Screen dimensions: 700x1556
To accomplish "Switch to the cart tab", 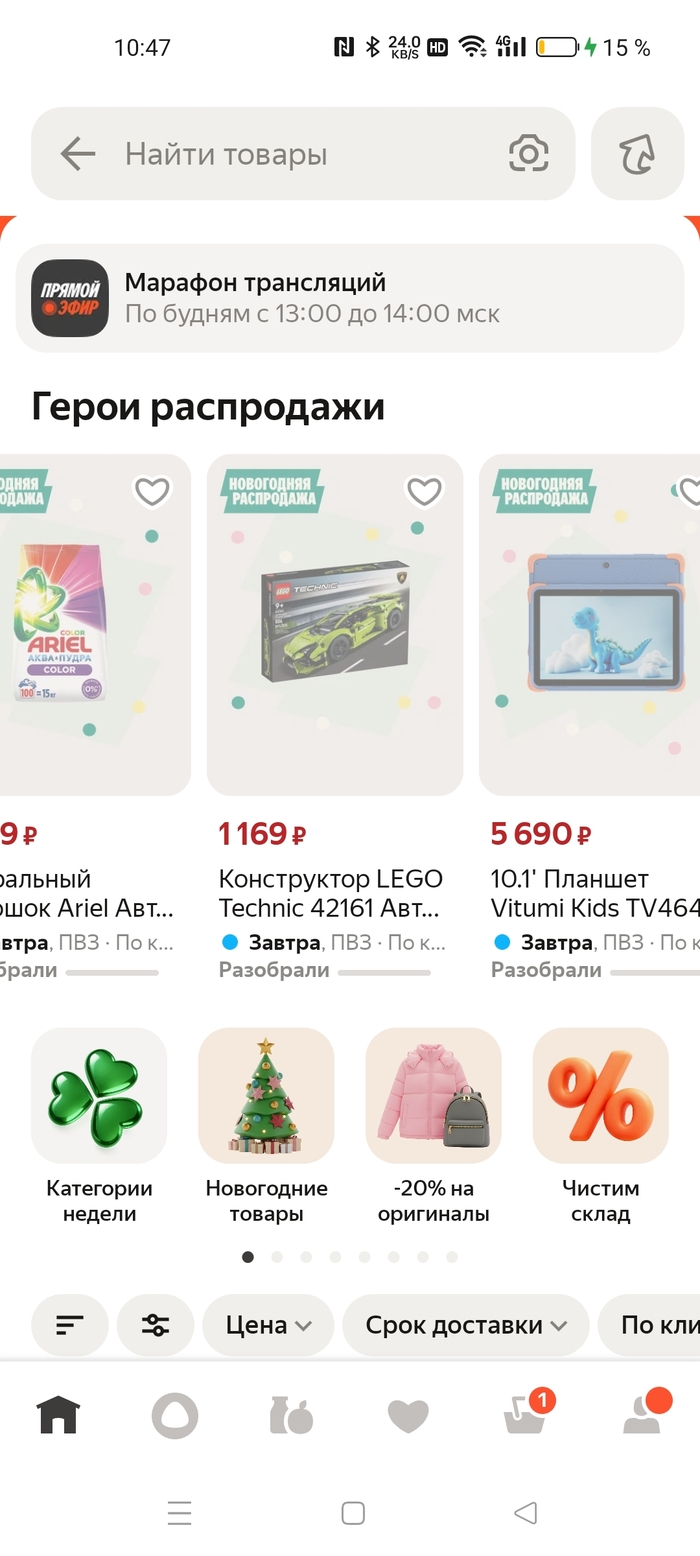I will pos(525,1415).
